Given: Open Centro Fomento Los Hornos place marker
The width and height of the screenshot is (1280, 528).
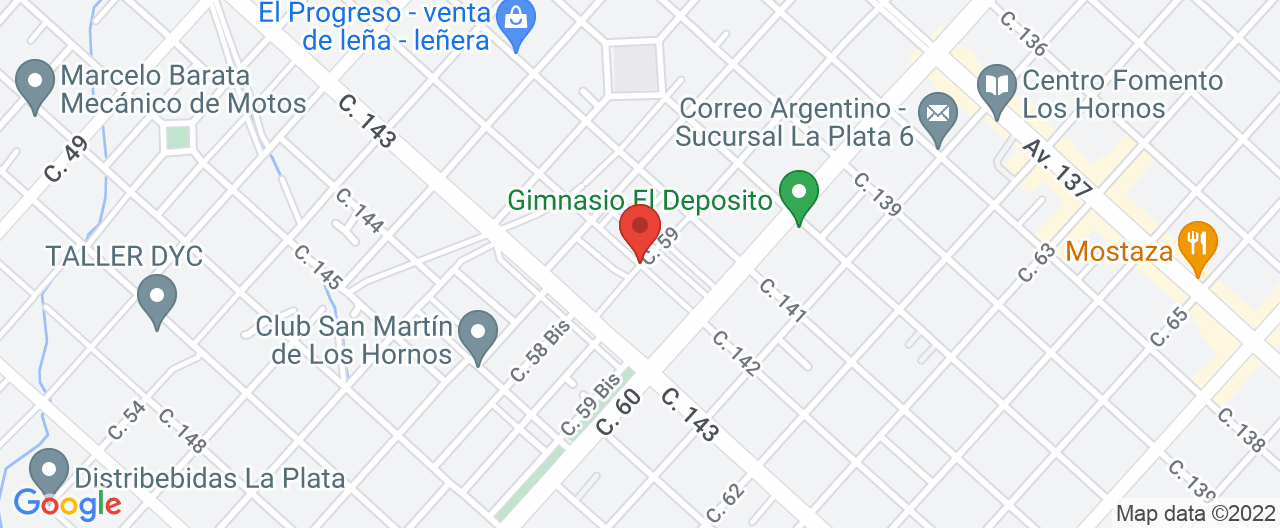Looking at the screenshot, I should [x=997, y=83].
